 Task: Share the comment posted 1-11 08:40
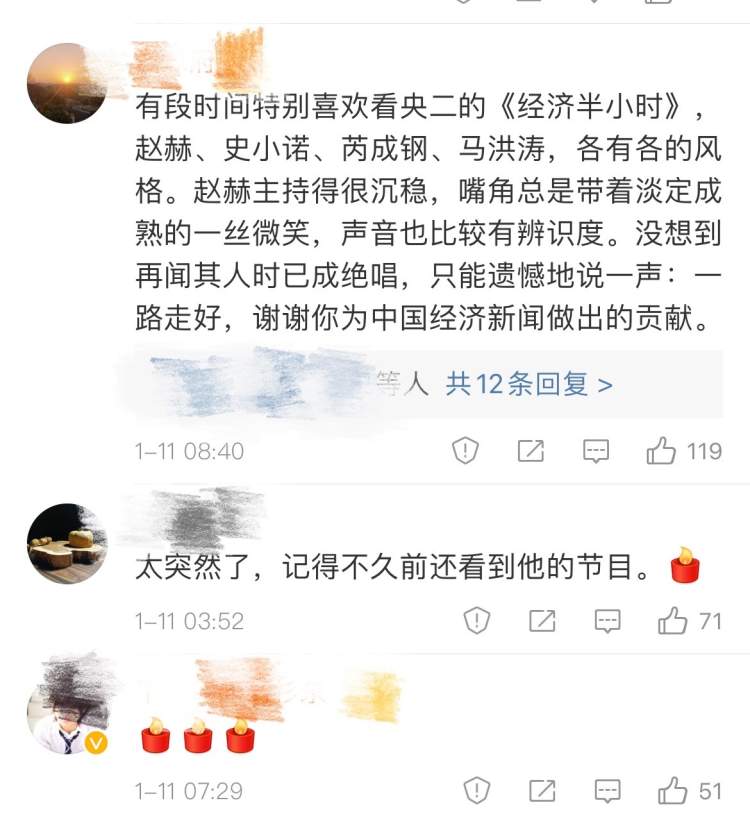(531, 451)
